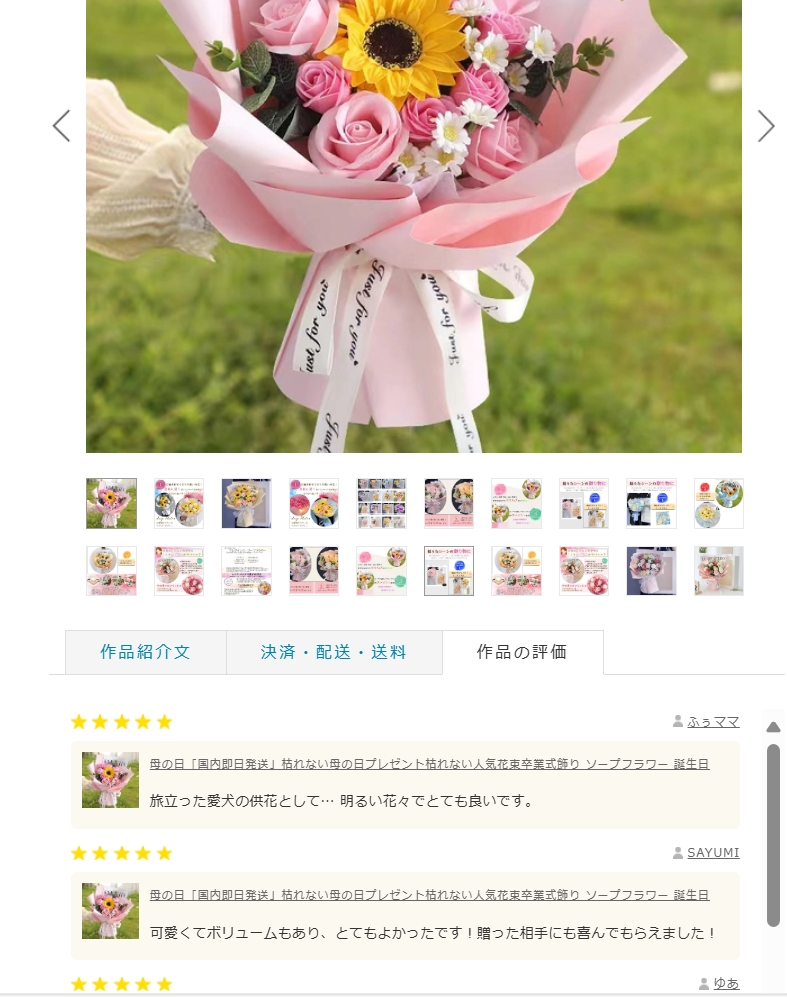This screenshot has width=787, height=997.
Task: Open product thumbnail in SAYUMI's review
Action: (110, 911)
